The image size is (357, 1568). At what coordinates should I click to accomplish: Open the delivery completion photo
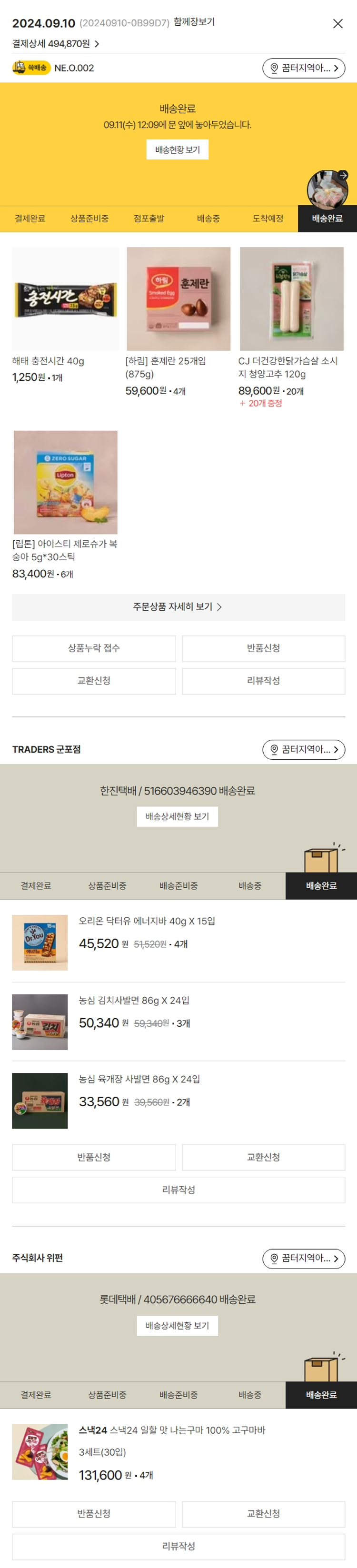click(x=327, y=189)
